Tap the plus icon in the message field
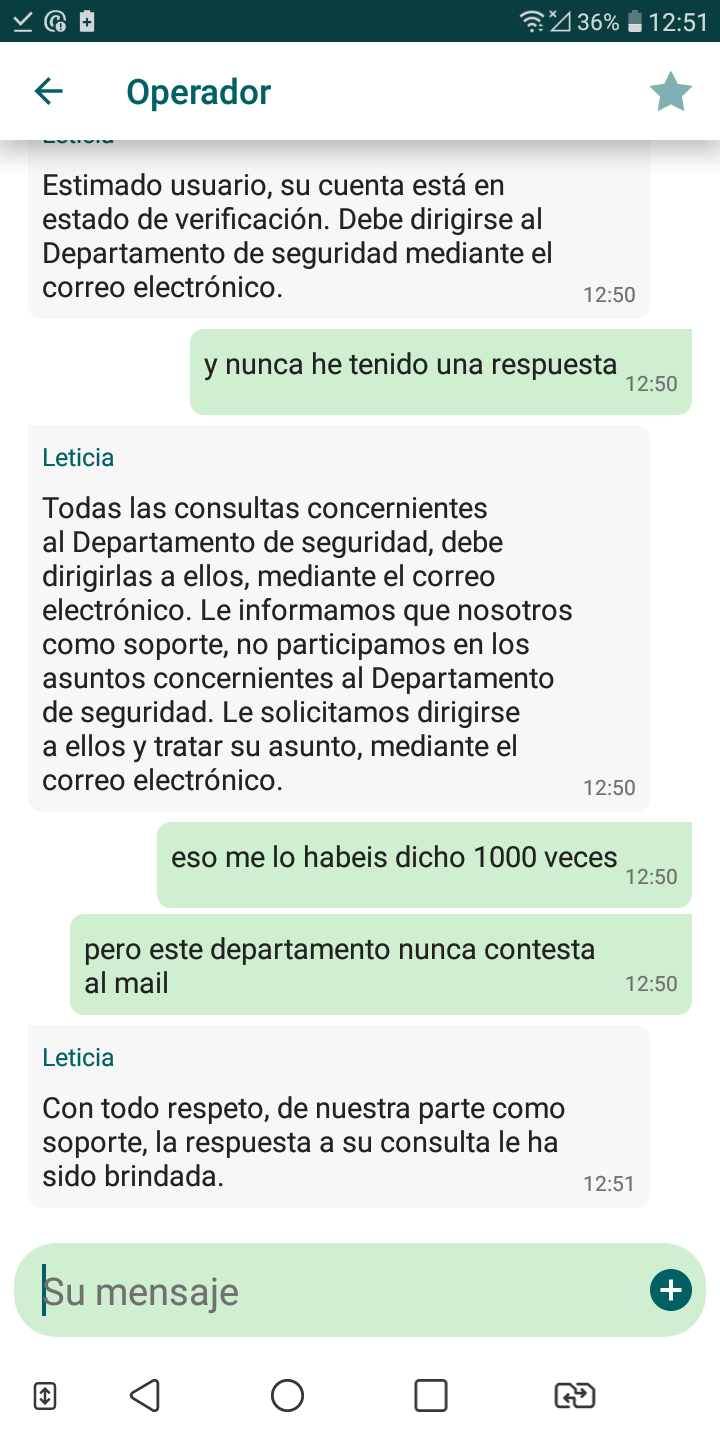Viewport: 720px width, 1440px height. (670, 1291)
